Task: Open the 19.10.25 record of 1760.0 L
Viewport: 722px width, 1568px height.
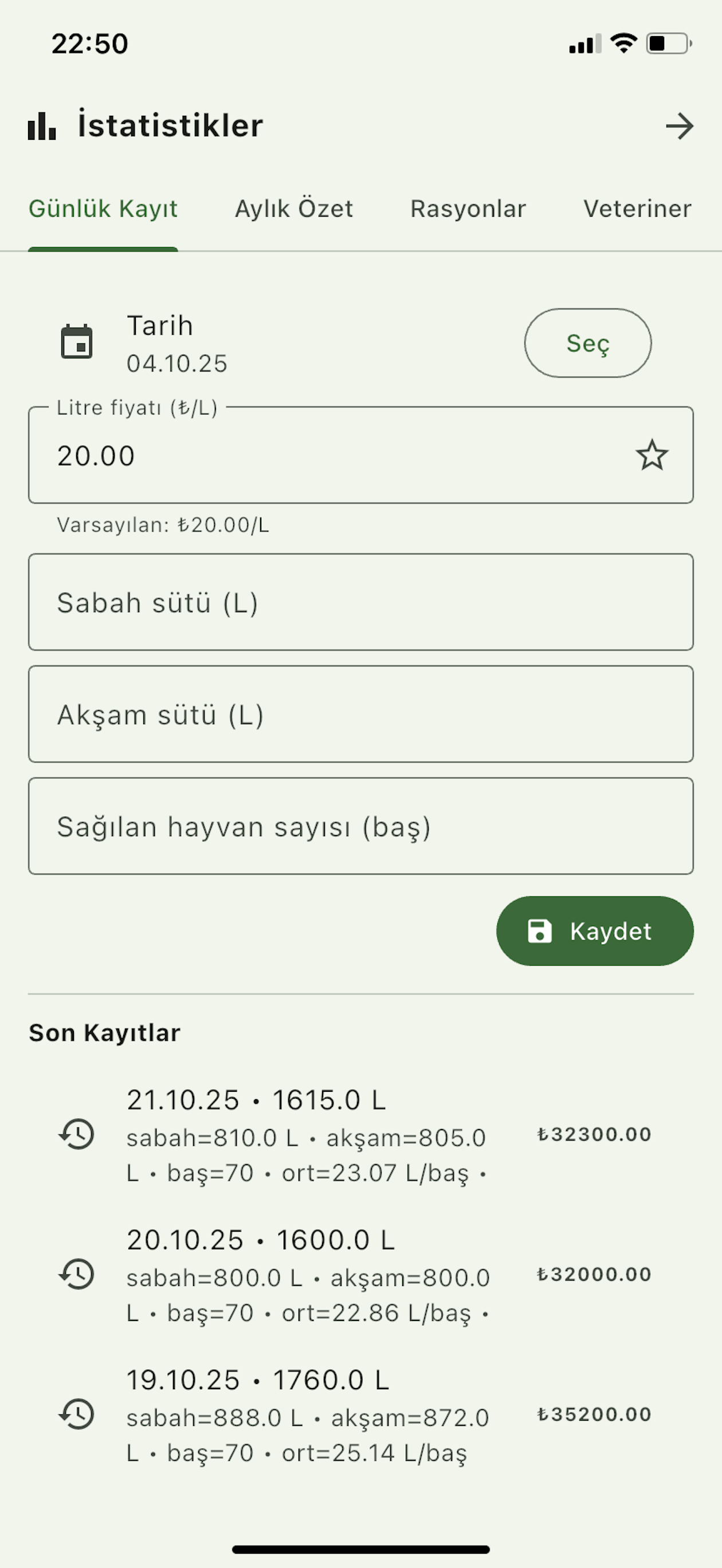Action: point(361,1415)
